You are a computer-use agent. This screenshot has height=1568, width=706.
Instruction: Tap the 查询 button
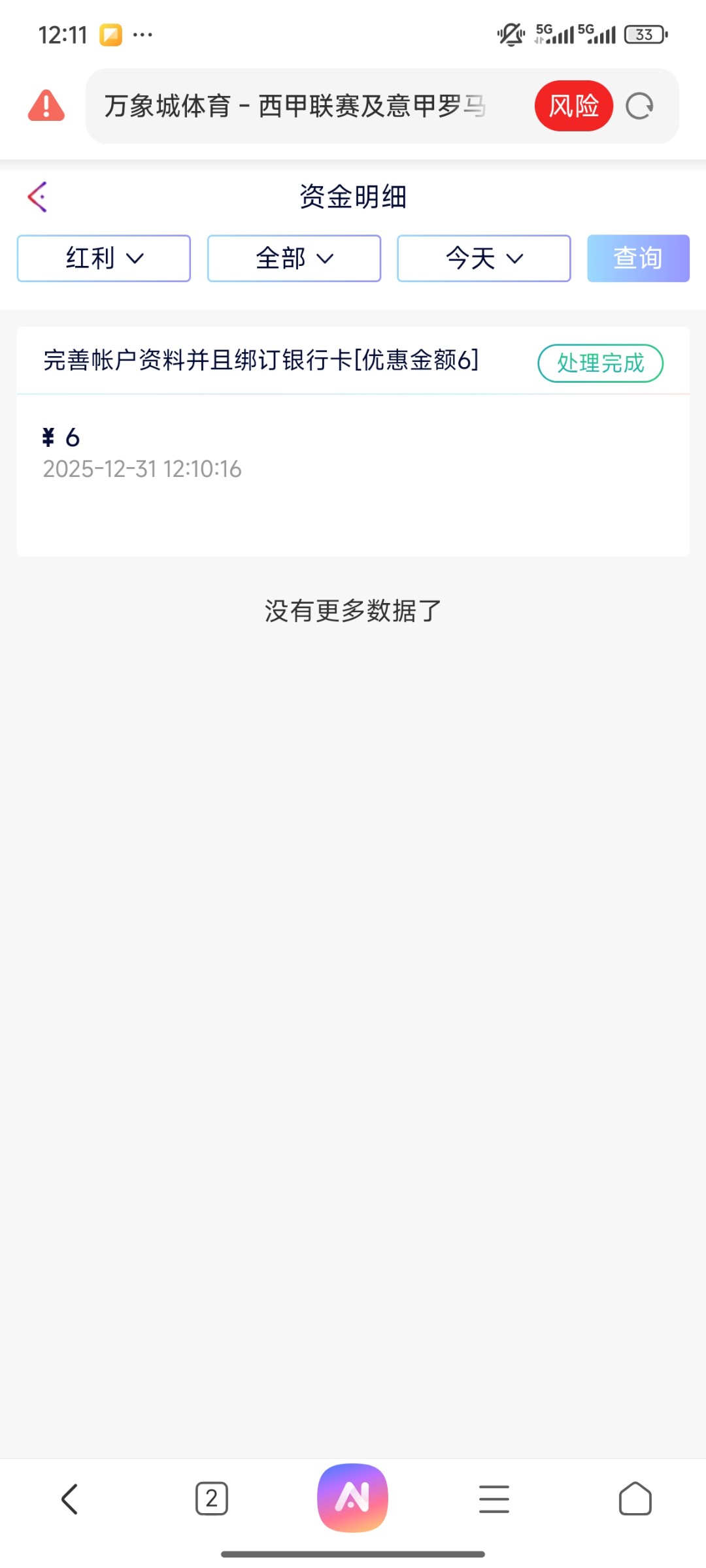point(638,259)
